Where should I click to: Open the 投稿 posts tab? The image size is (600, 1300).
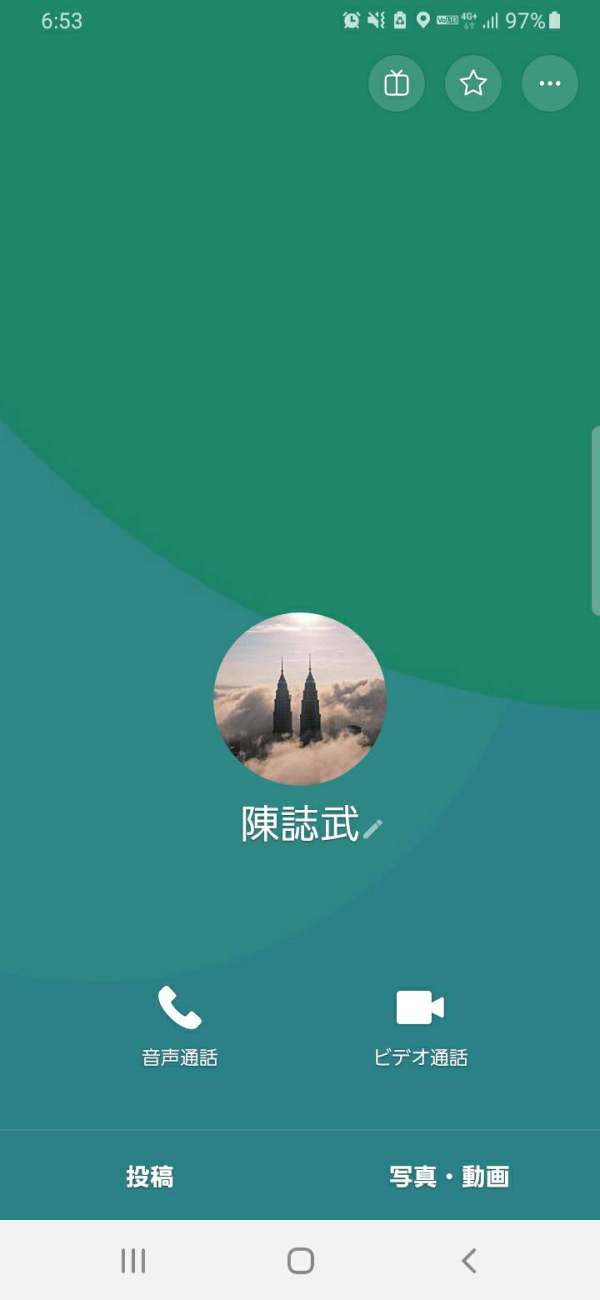150,1177
